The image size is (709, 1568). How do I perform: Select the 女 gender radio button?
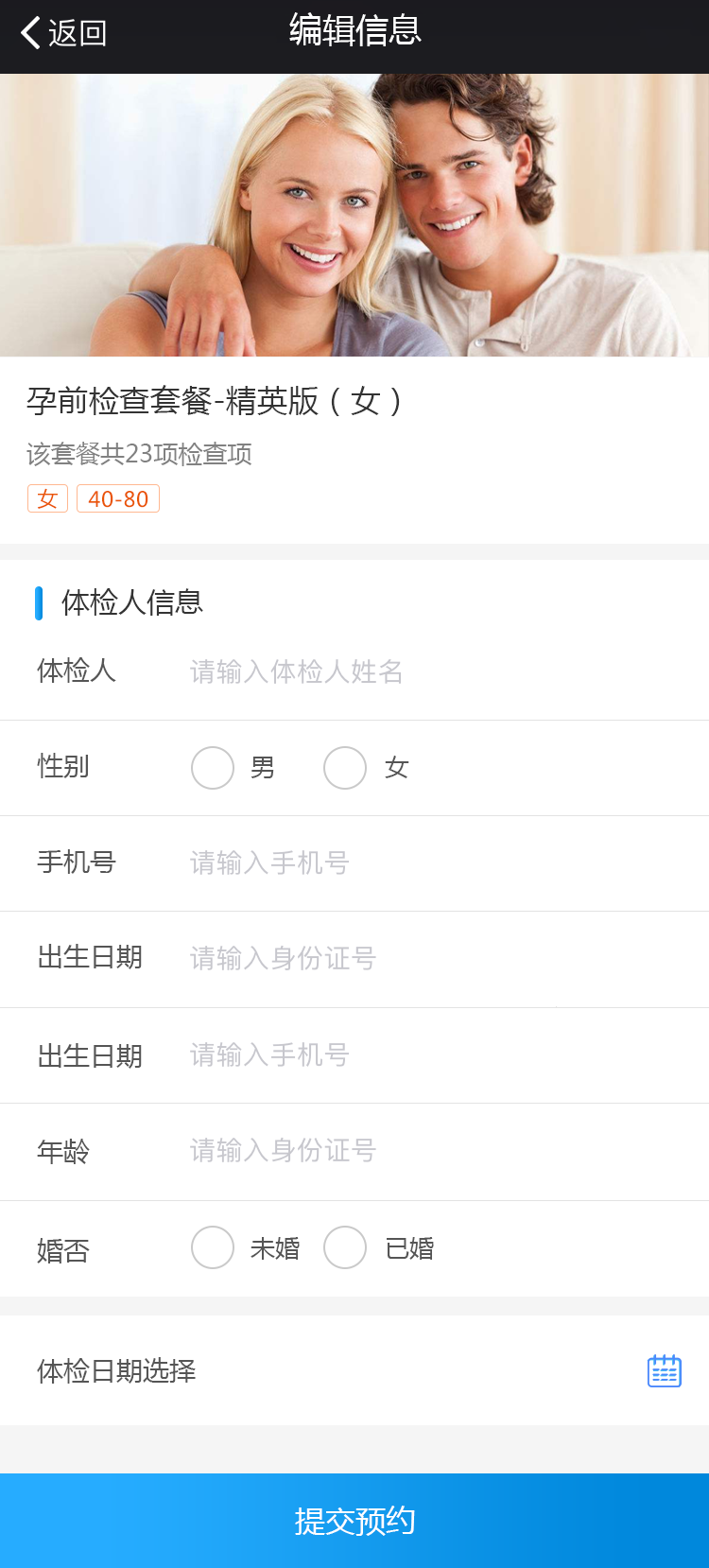pyautogui.click(x=345, y=768)
